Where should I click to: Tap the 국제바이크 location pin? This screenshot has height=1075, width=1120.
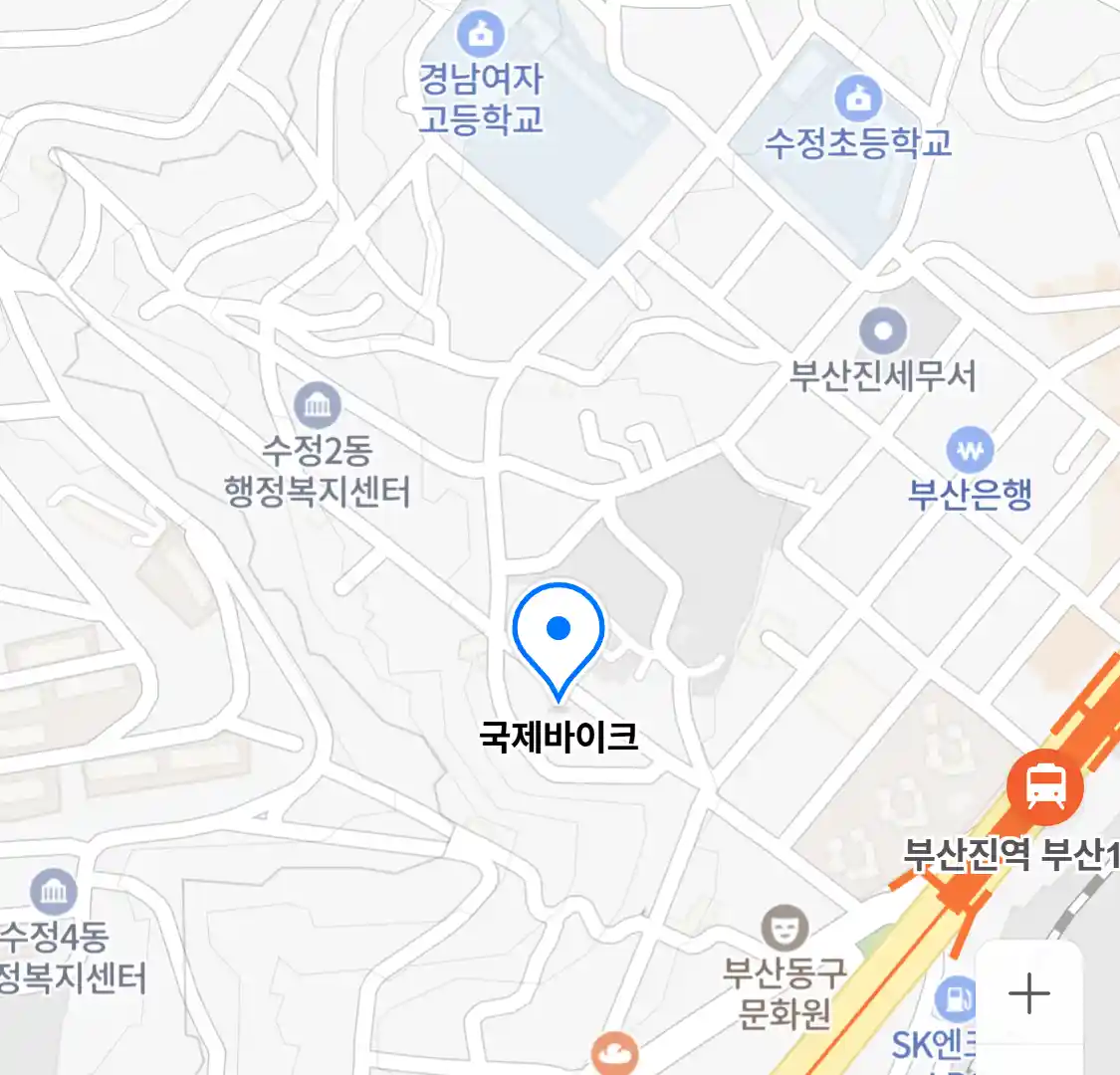[559, 635]
